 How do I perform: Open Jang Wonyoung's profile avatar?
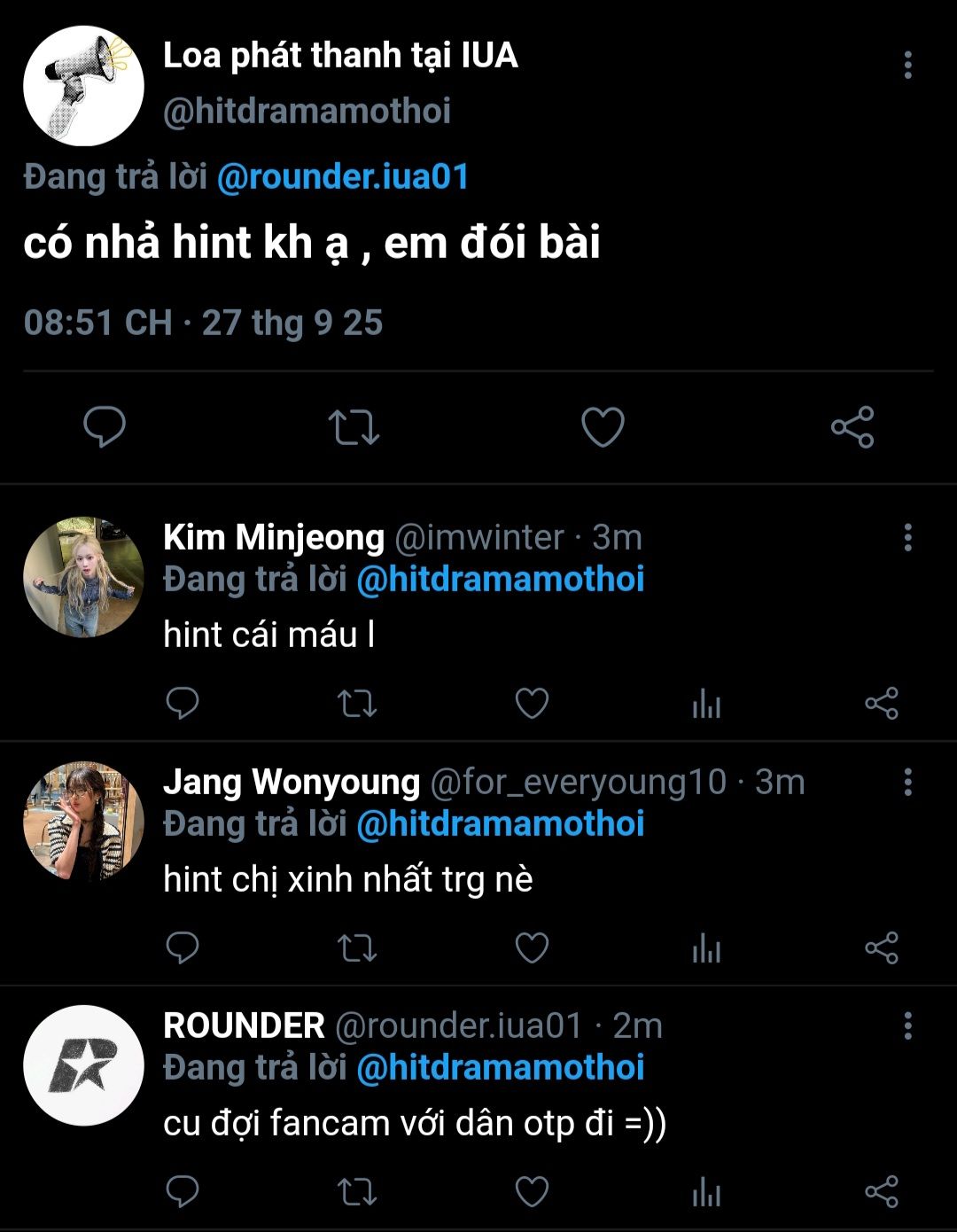coord(83,822)
